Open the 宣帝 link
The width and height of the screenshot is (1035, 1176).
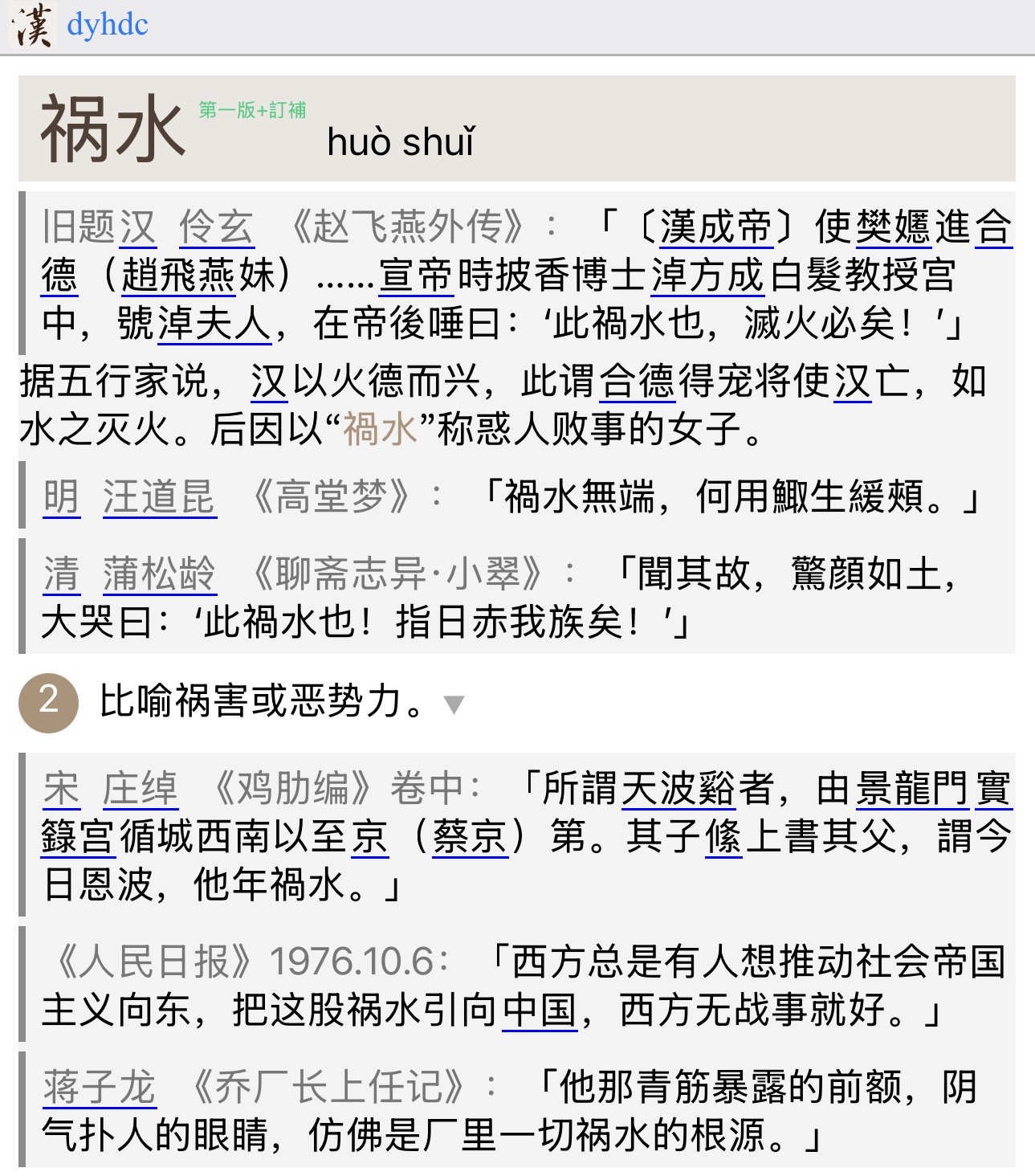[416, 276]
